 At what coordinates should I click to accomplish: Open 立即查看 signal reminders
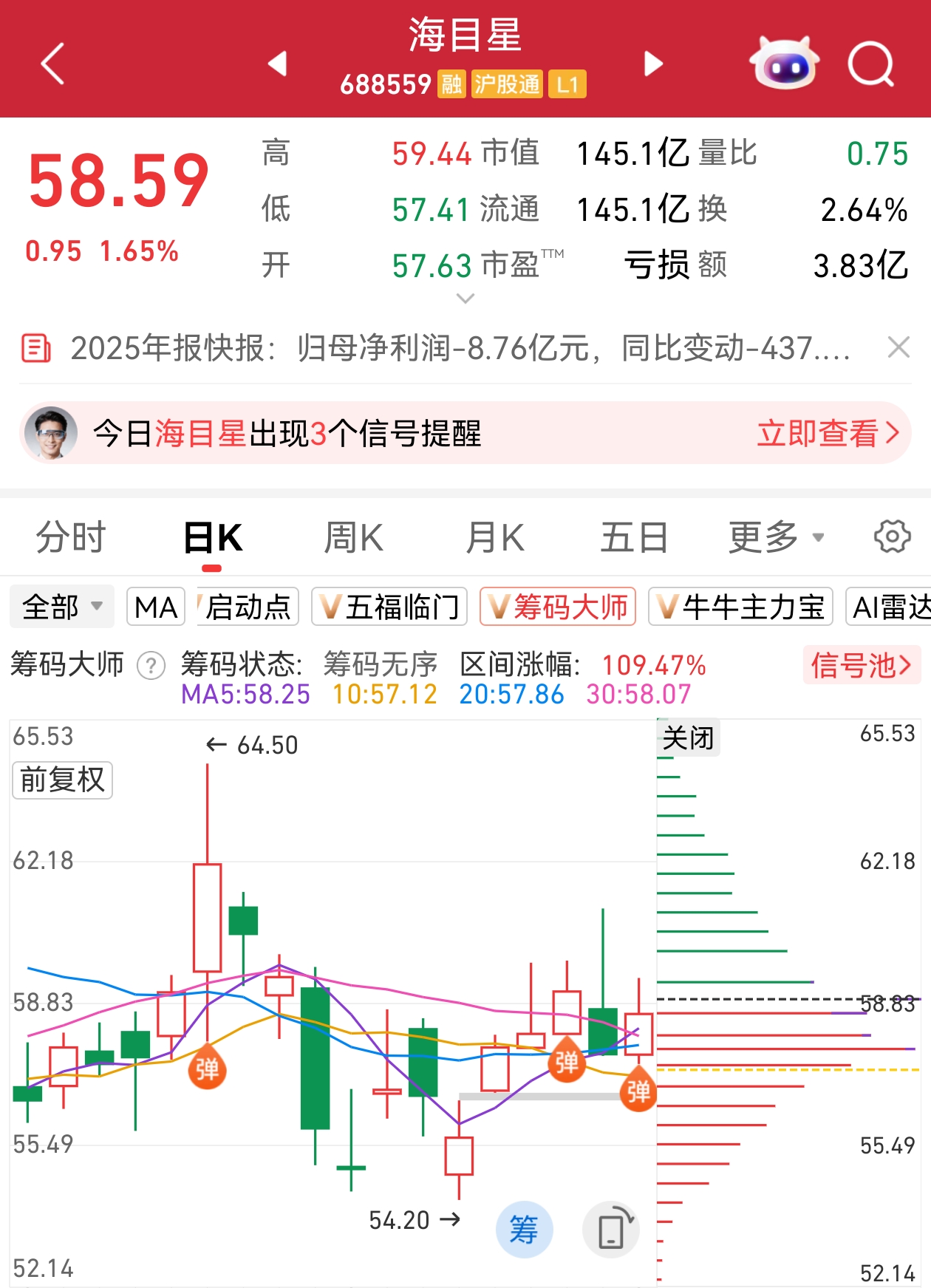pos(828,434)
